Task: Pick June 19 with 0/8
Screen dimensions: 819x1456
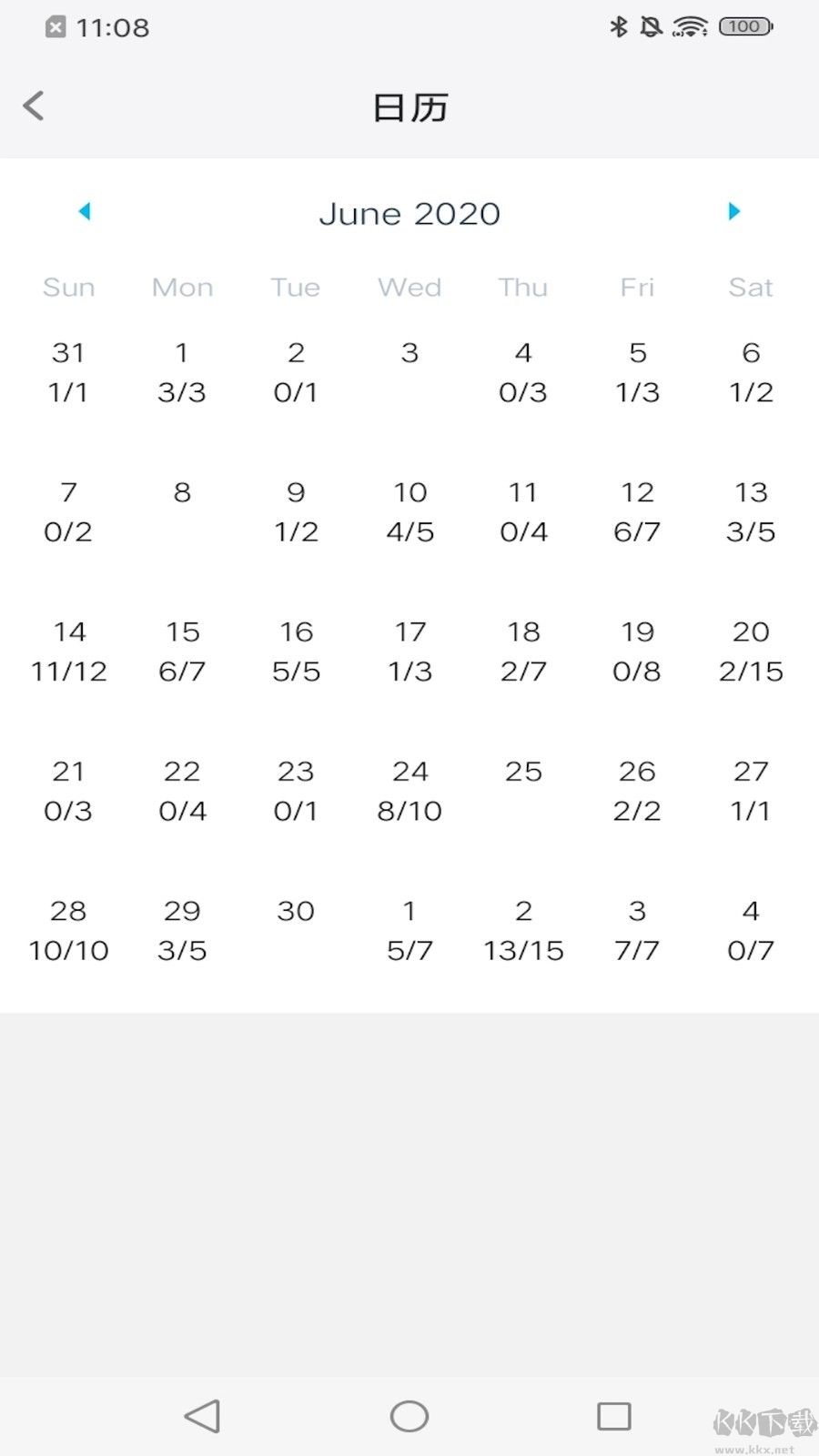Action: [x=637, y=652]
